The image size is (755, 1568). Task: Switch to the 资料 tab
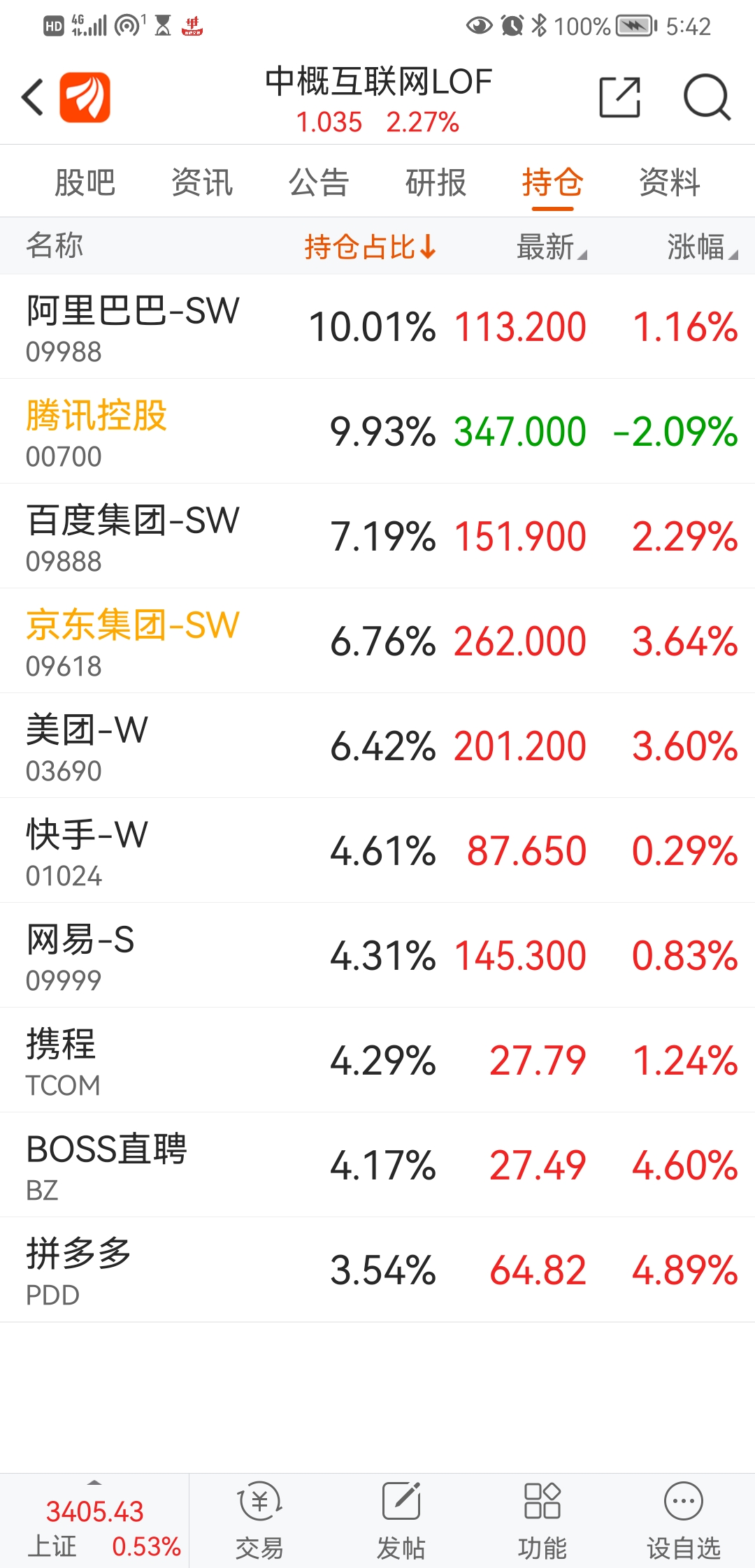670,183
